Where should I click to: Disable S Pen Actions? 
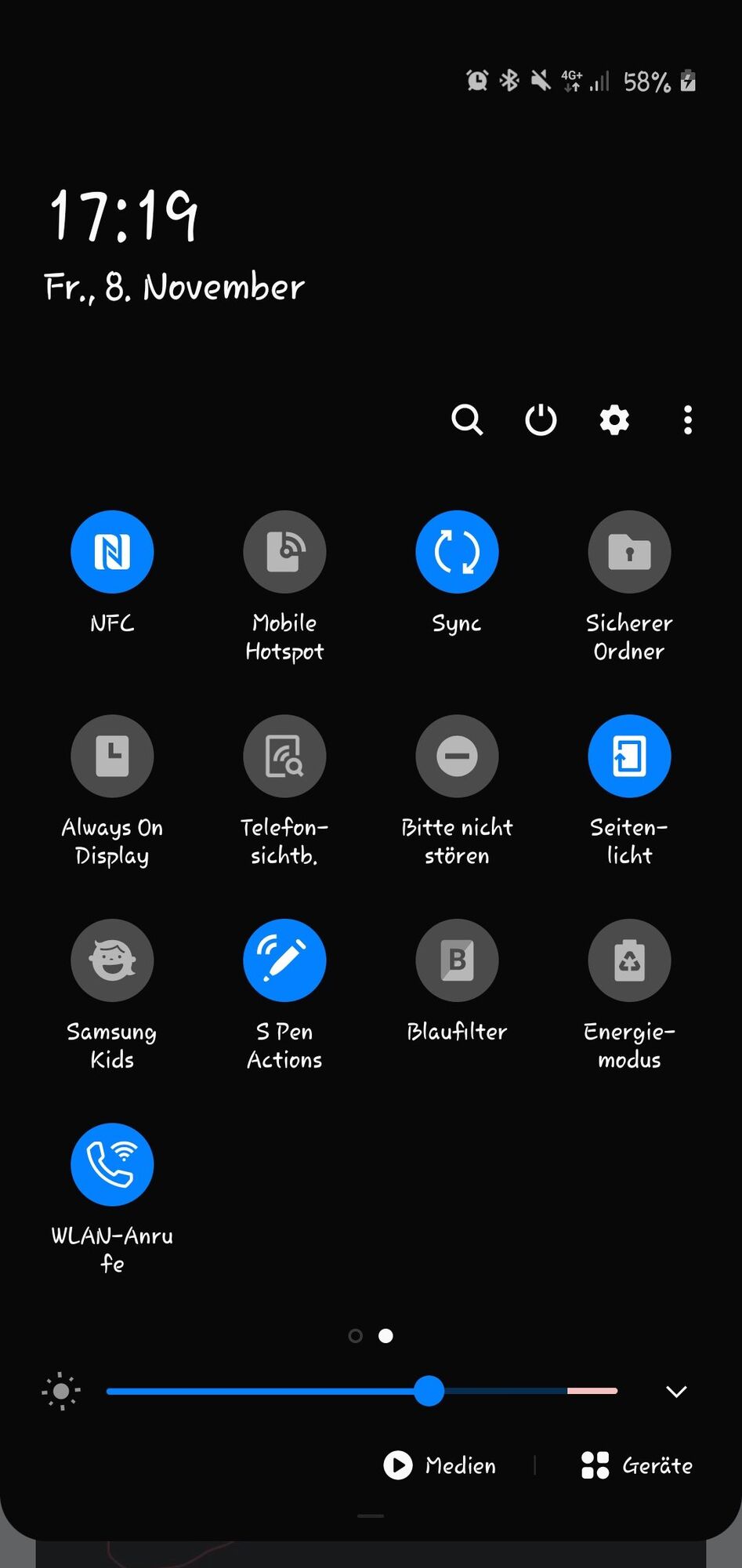coord(284,960)
